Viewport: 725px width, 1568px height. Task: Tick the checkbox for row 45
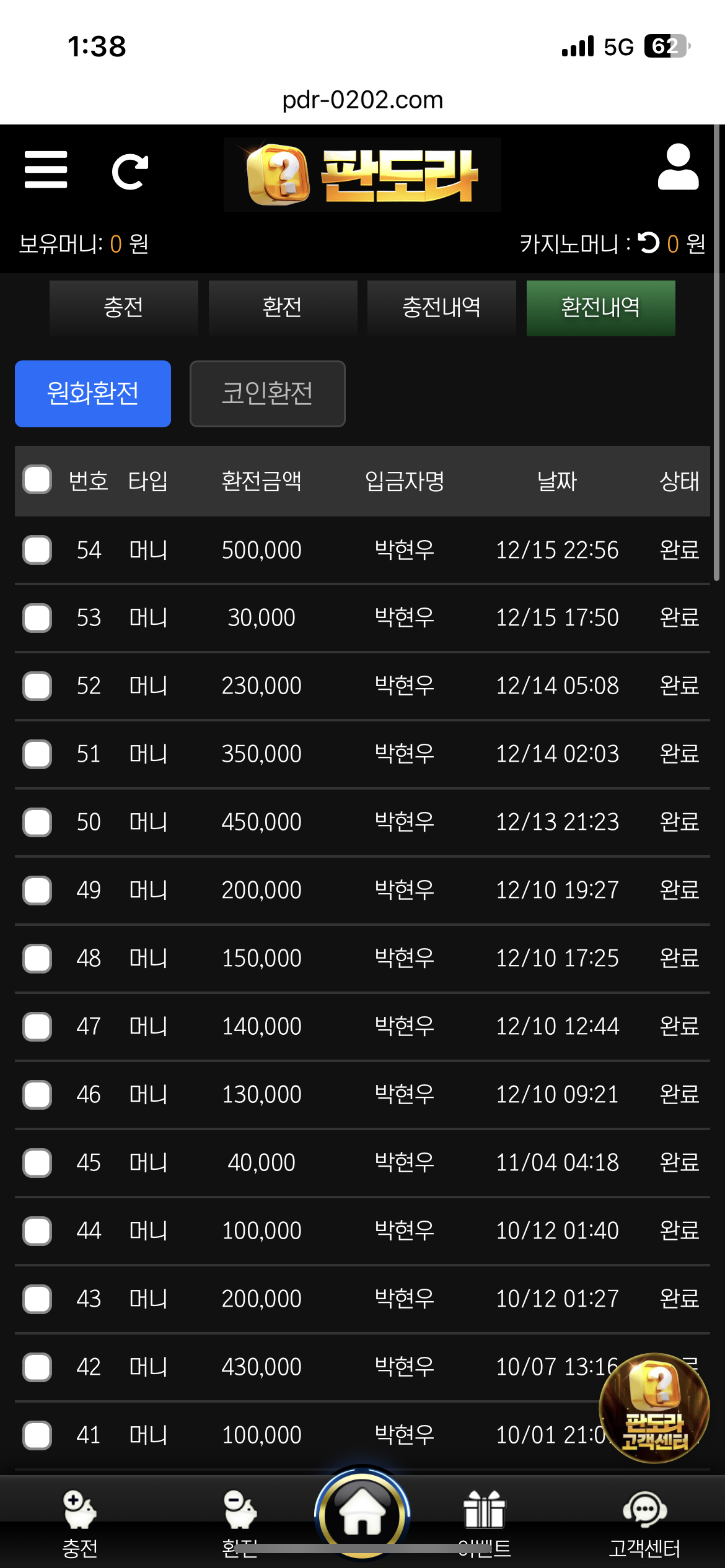37,1163
